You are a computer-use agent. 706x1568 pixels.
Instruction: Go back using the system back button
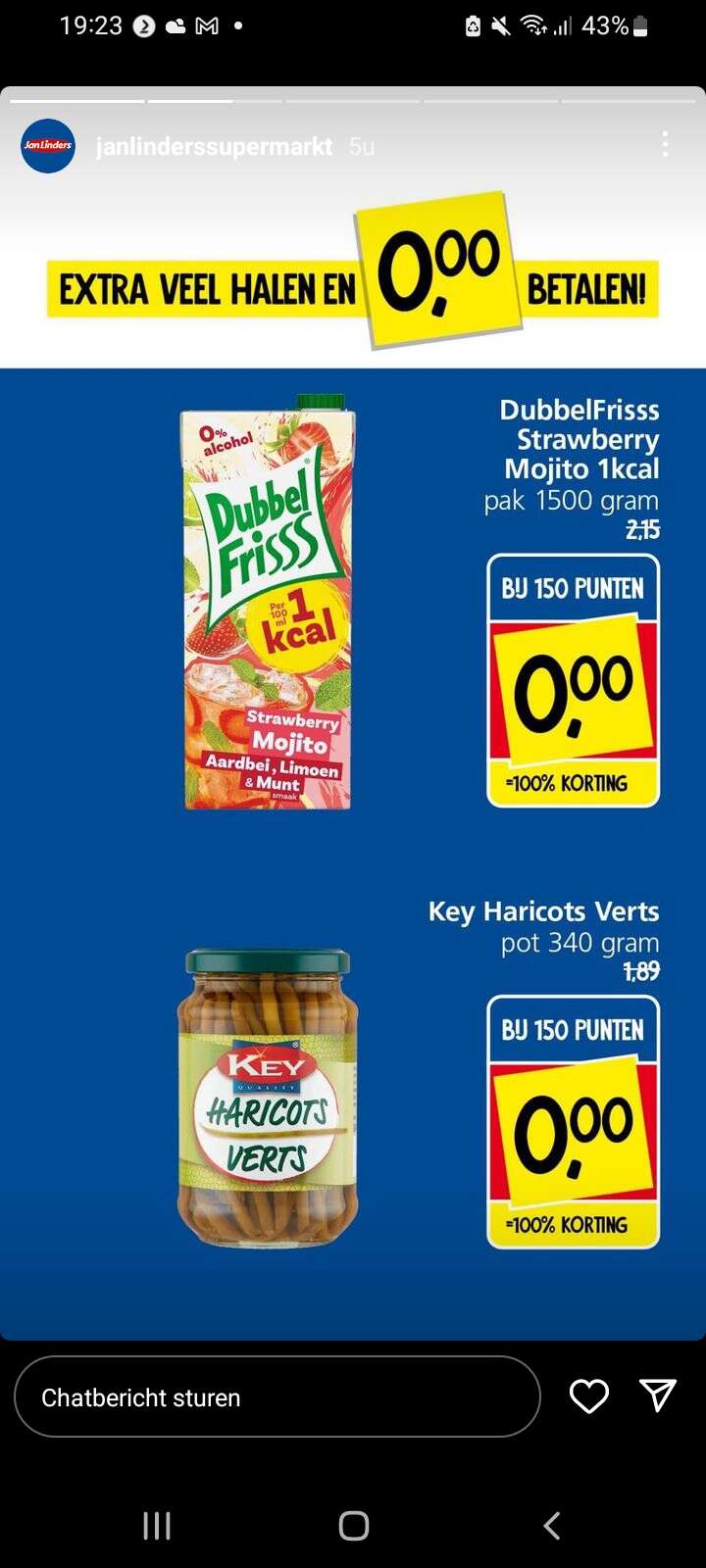tap(552, 1525)
